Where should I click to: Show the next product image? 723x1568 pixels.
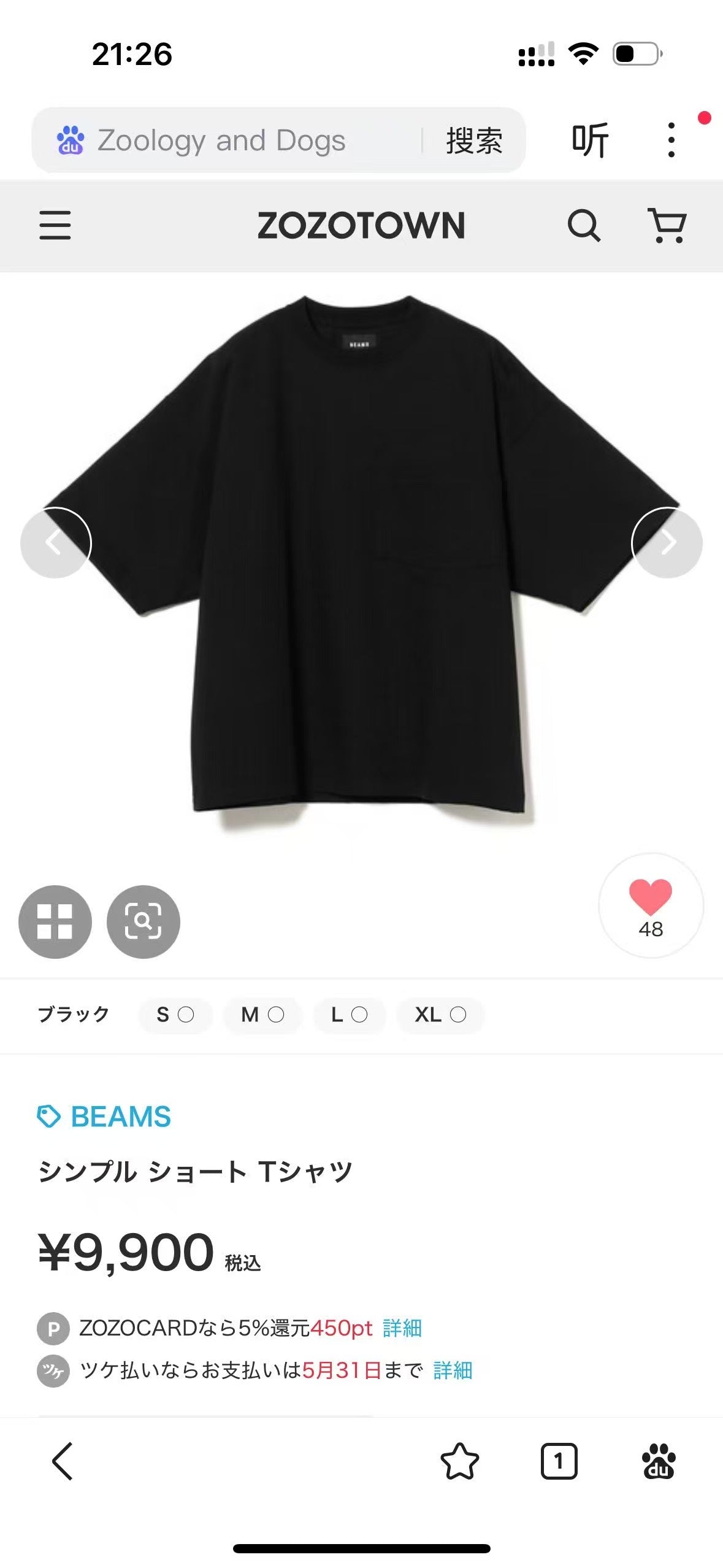point(667,543)
